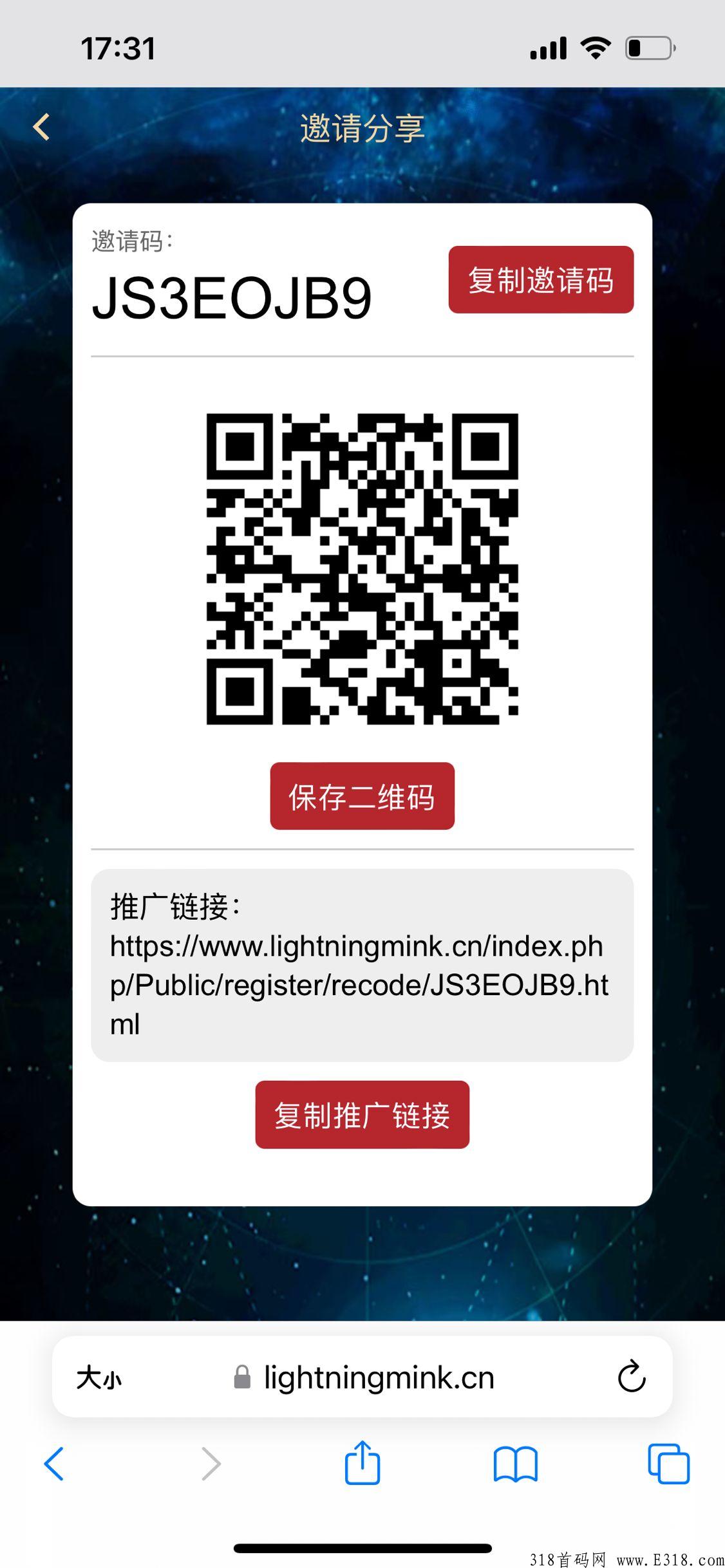The image size is (725, 1568).
Task: Open the 大小 text size menu
Action: 99,1378
